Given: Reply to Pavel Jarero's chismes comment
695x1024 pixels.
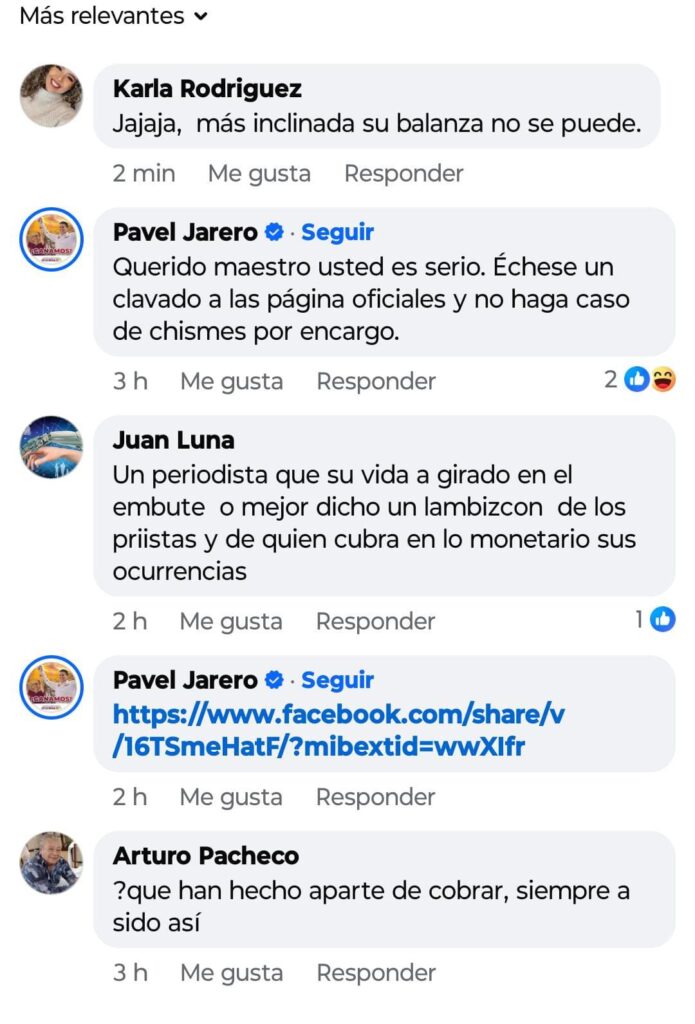Looking at the screenshot, I should click(x=376, y=381).
